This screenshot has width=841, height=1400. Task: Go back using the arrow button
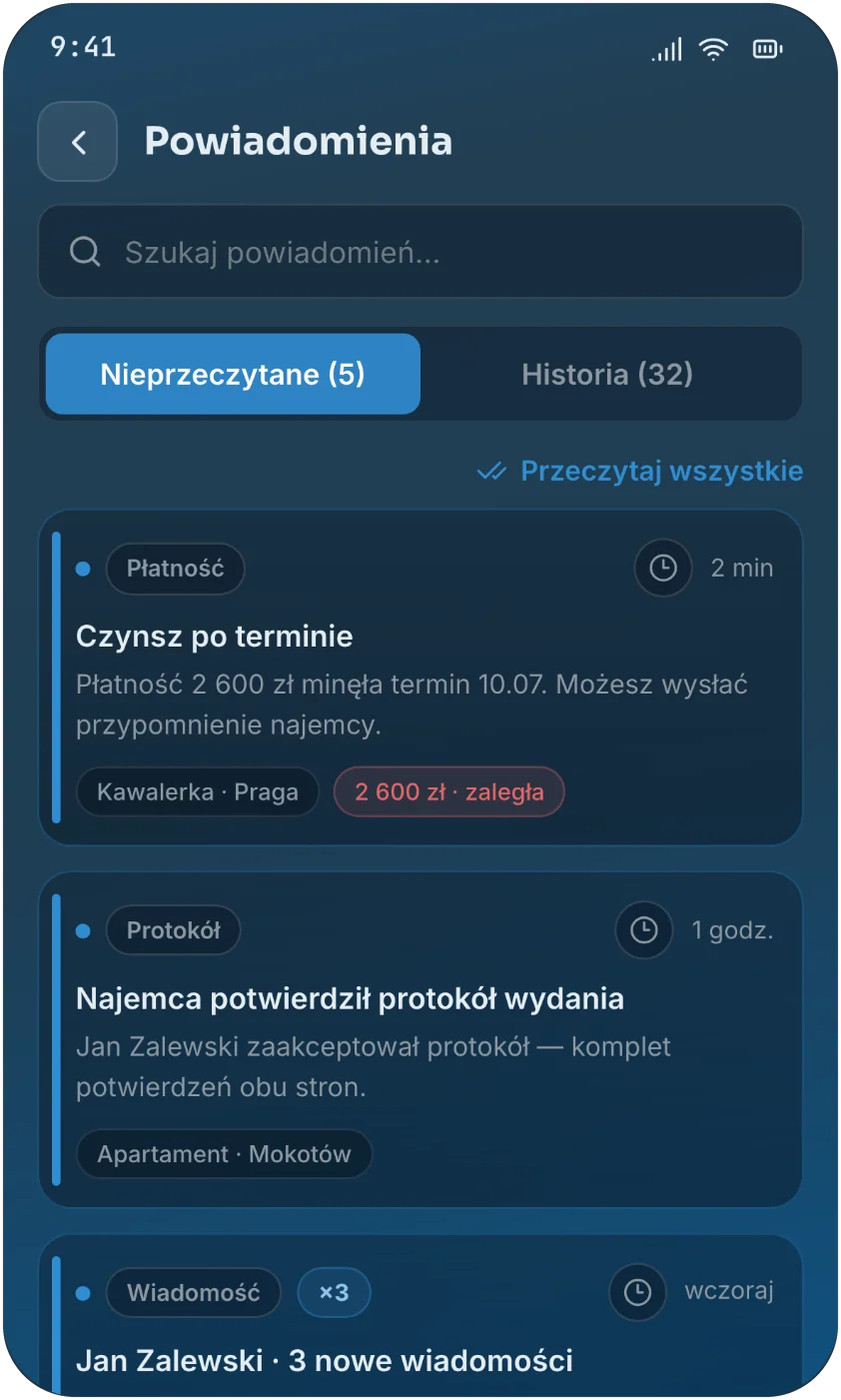click(x=78, y=142)
